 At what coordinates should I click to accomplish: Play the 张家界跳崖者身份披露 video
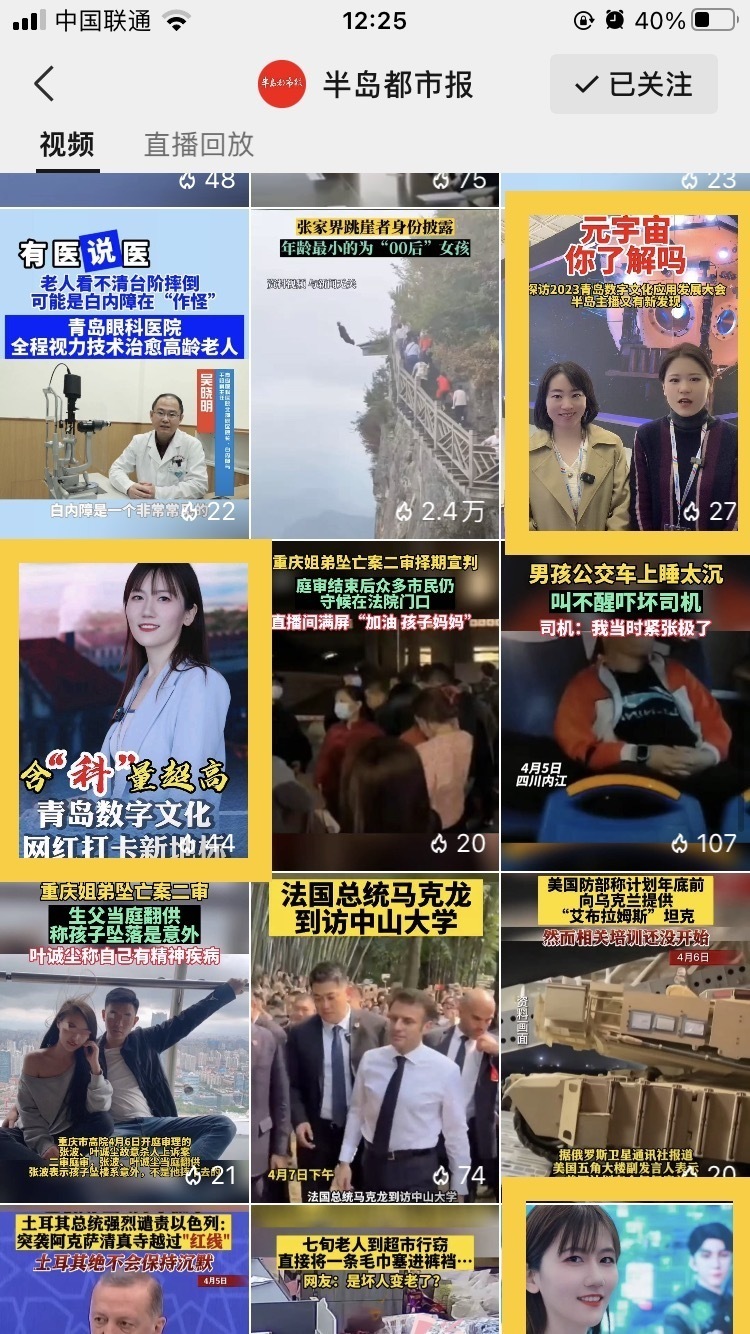(x=375, y=372)
